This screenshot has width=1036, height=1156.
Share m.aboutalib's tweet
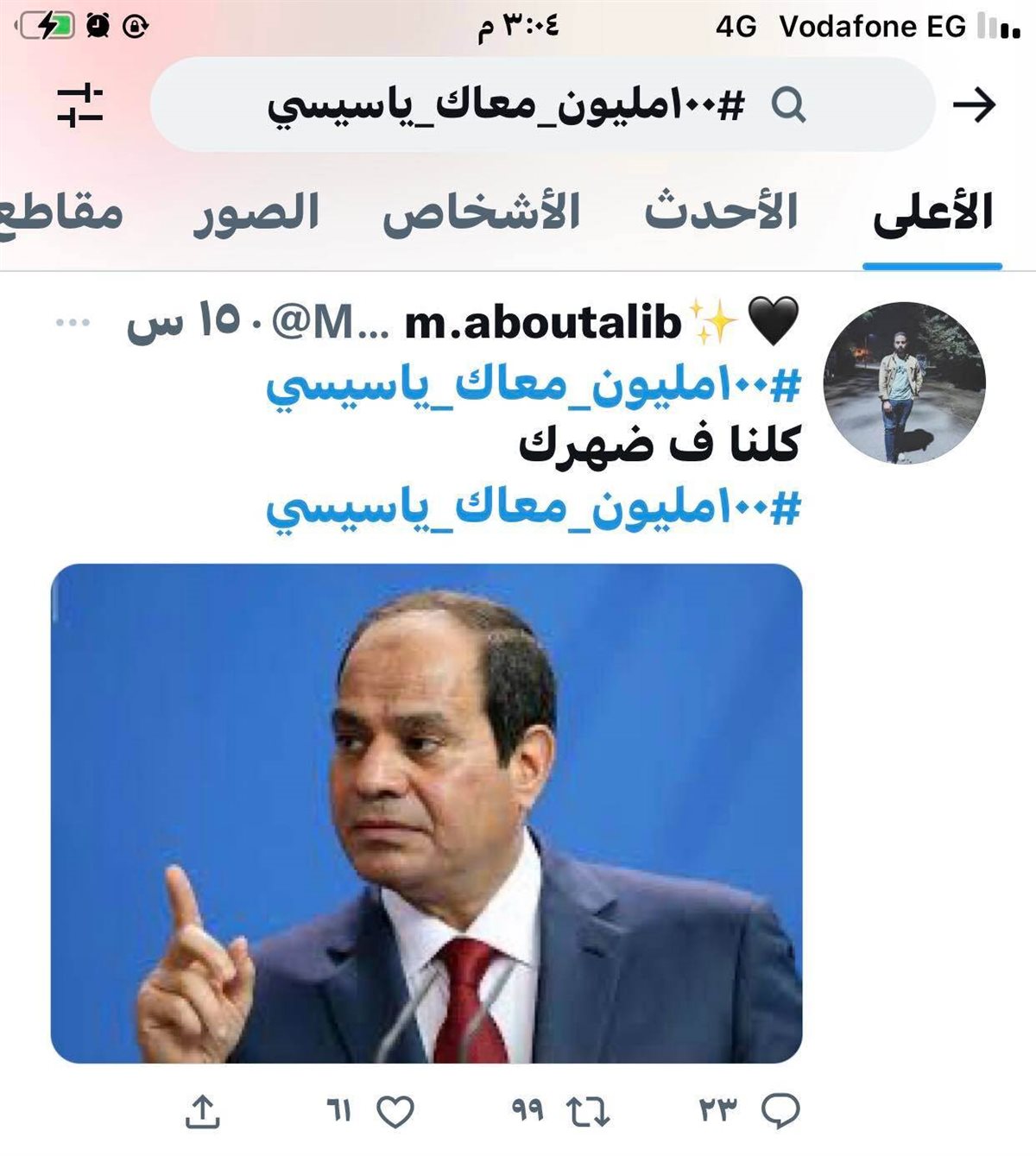point(203,1111)
